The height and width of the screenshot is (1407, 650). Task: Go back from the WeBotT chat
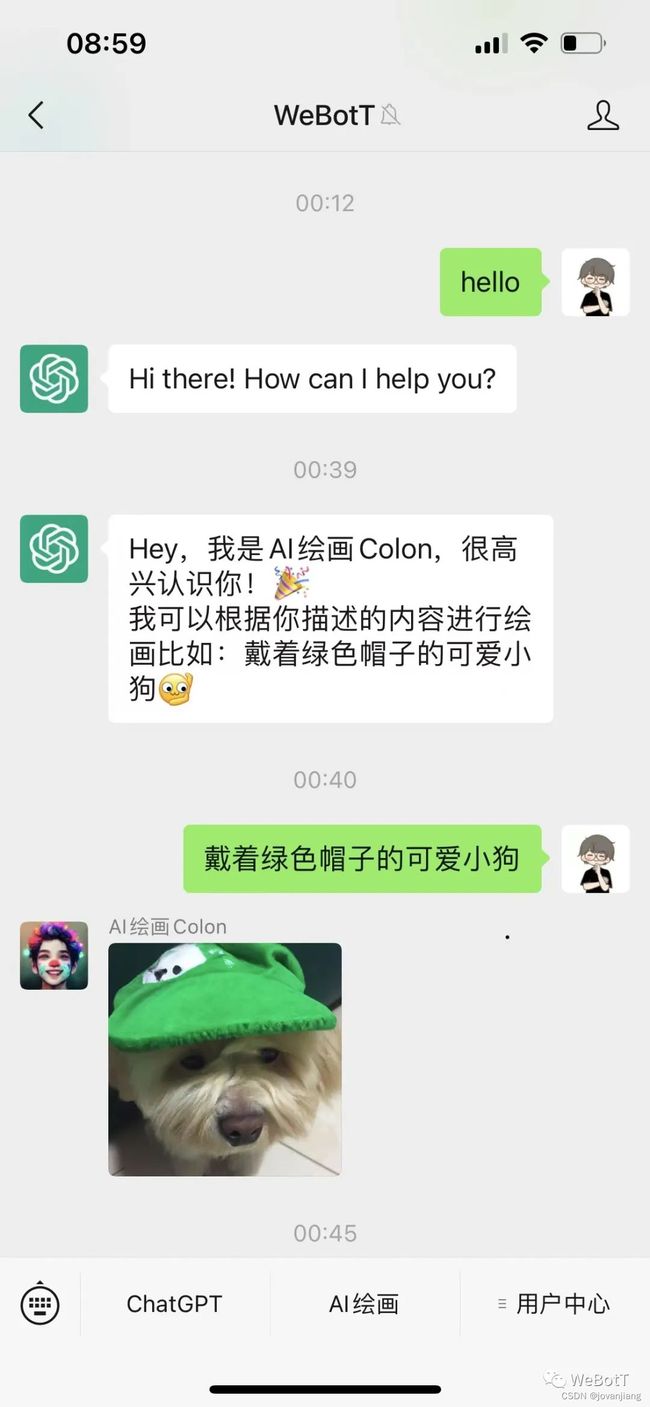(36, 115)
